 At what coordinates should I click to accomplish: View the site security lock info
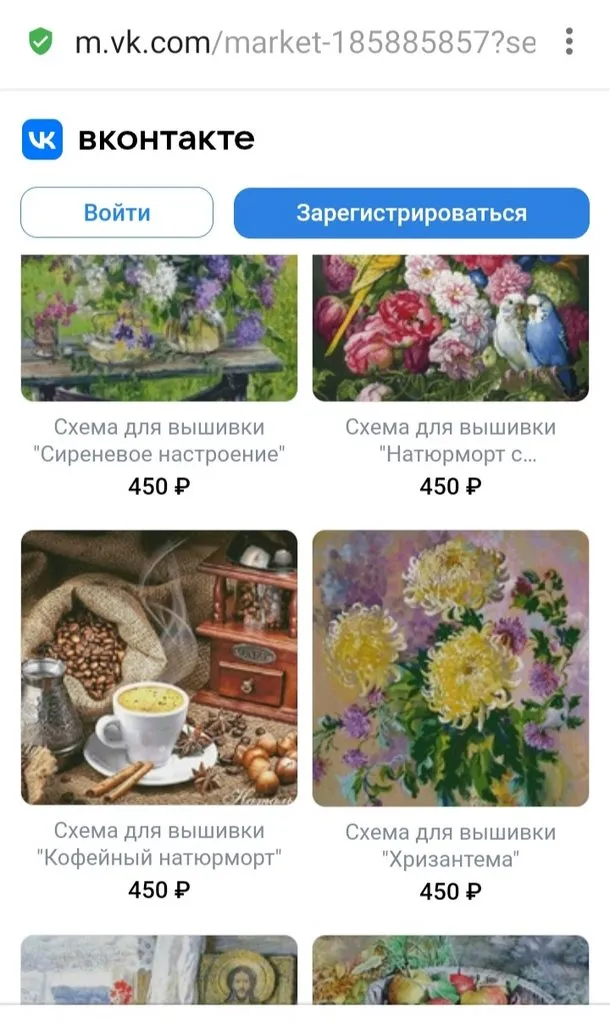click(41, 43)
